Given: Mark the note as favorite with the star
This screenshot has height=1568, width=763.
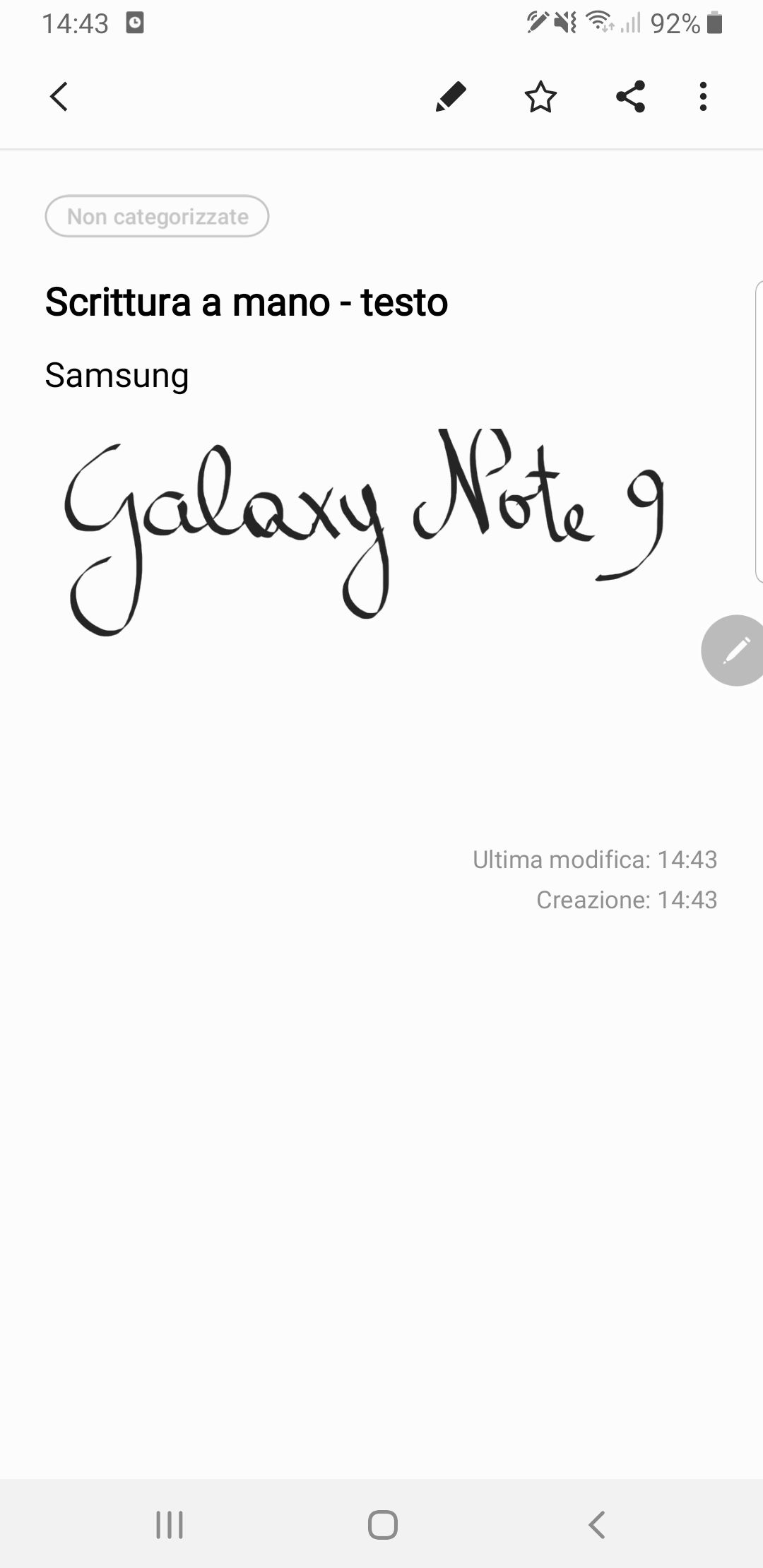Looking at the screenshot, I should (540, 97).
